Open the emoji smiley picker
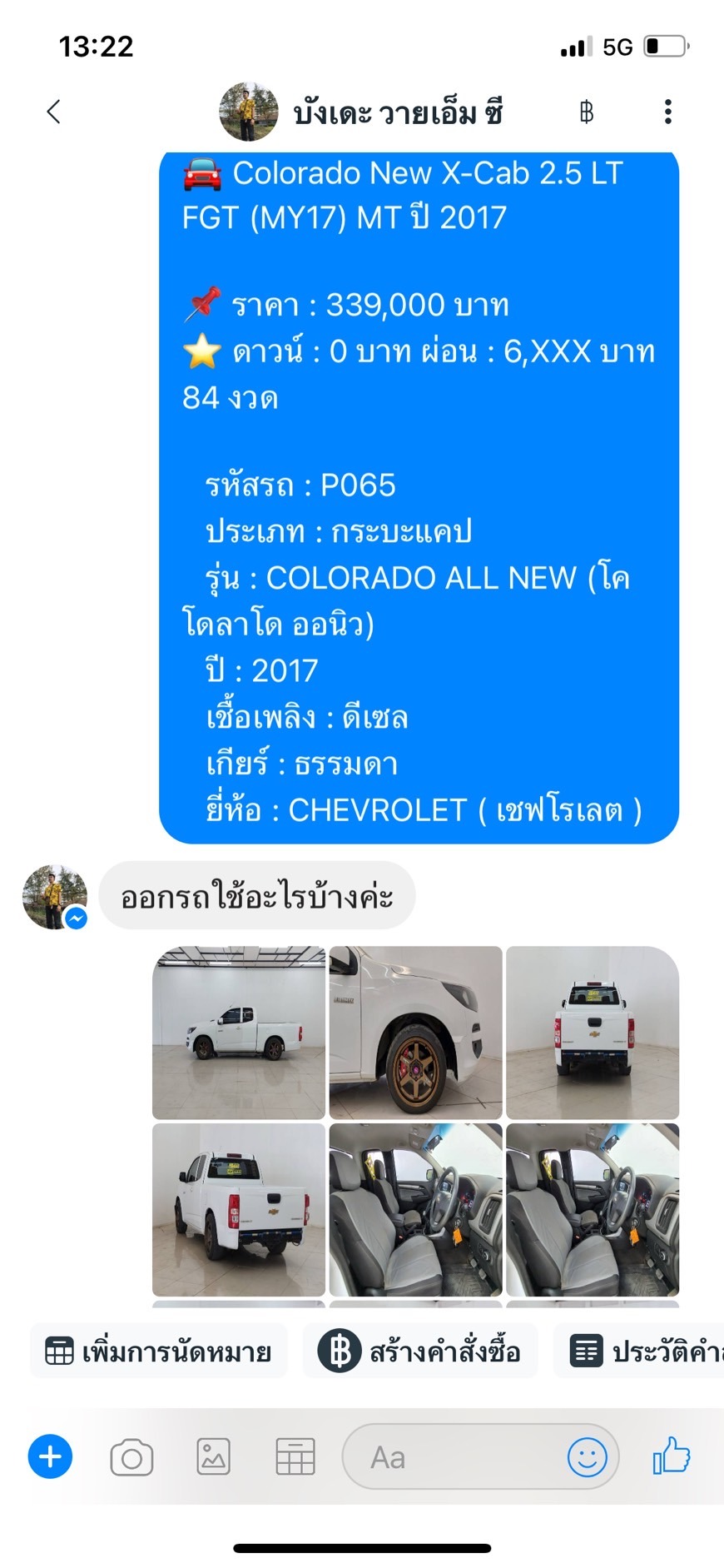724x1568 pixels. [588, 1457]
